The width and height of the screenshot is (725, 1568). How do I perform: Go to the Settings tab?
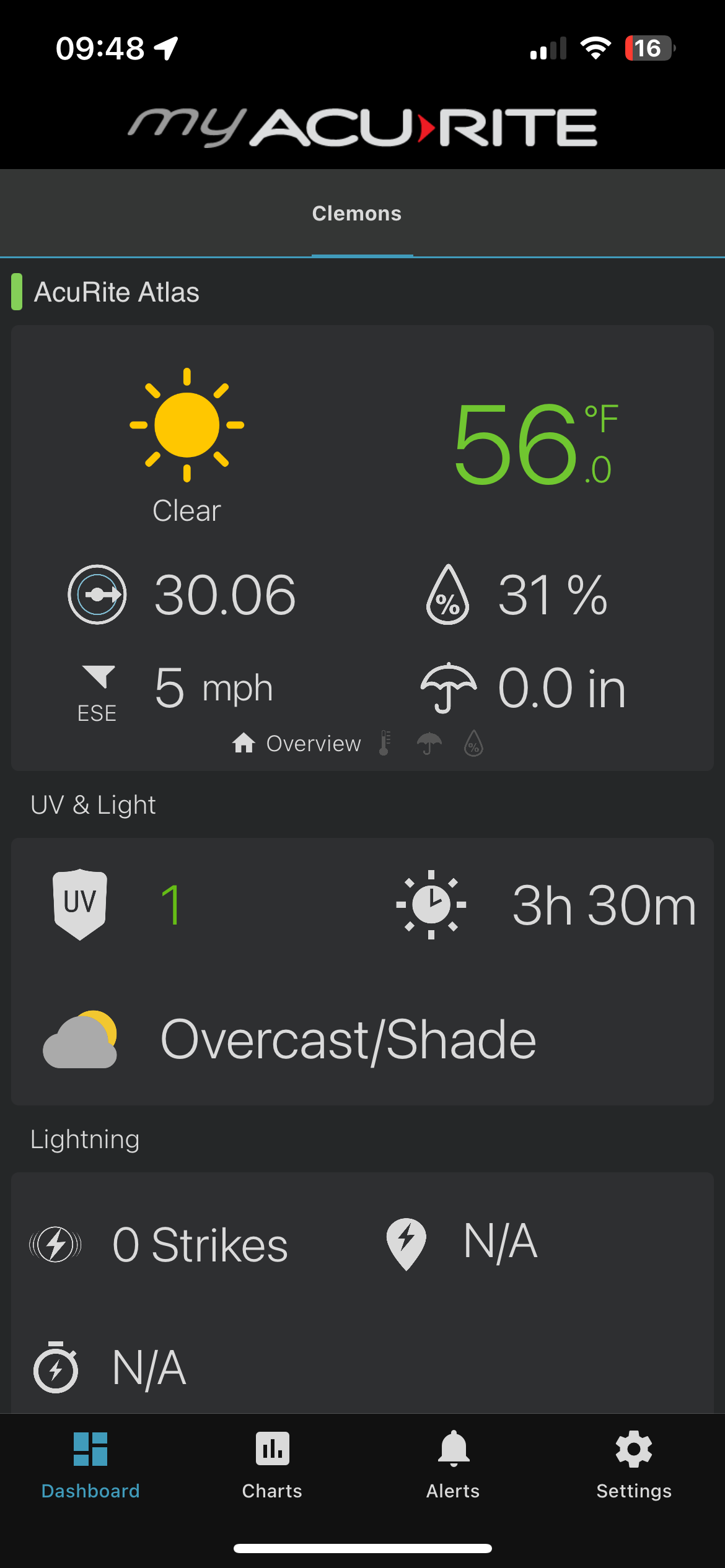tap(633, 1465)
